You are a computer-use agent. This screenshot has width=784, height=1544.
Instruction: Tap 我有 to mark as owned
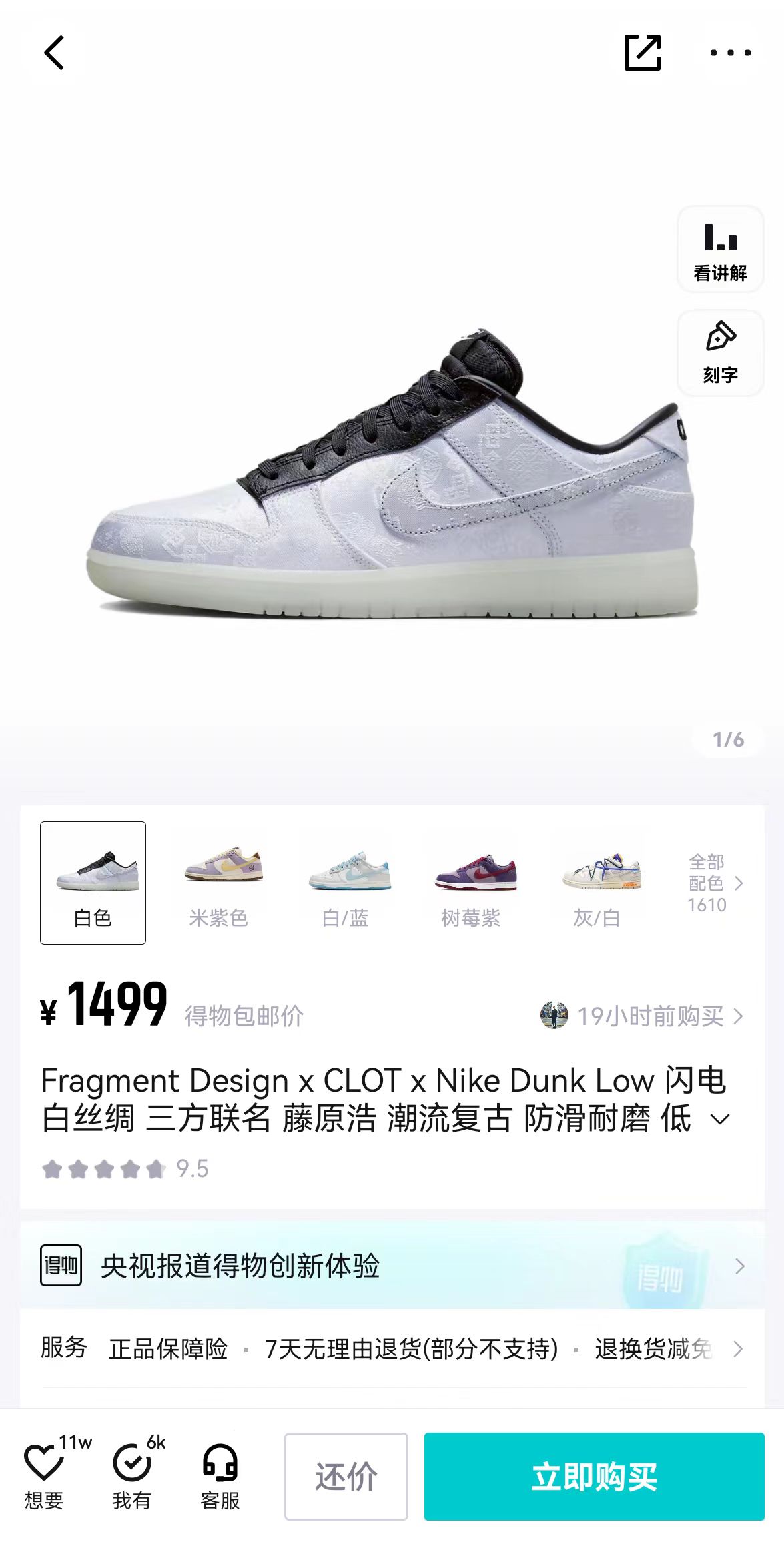pyautogui.click(x=132, y=1476)
